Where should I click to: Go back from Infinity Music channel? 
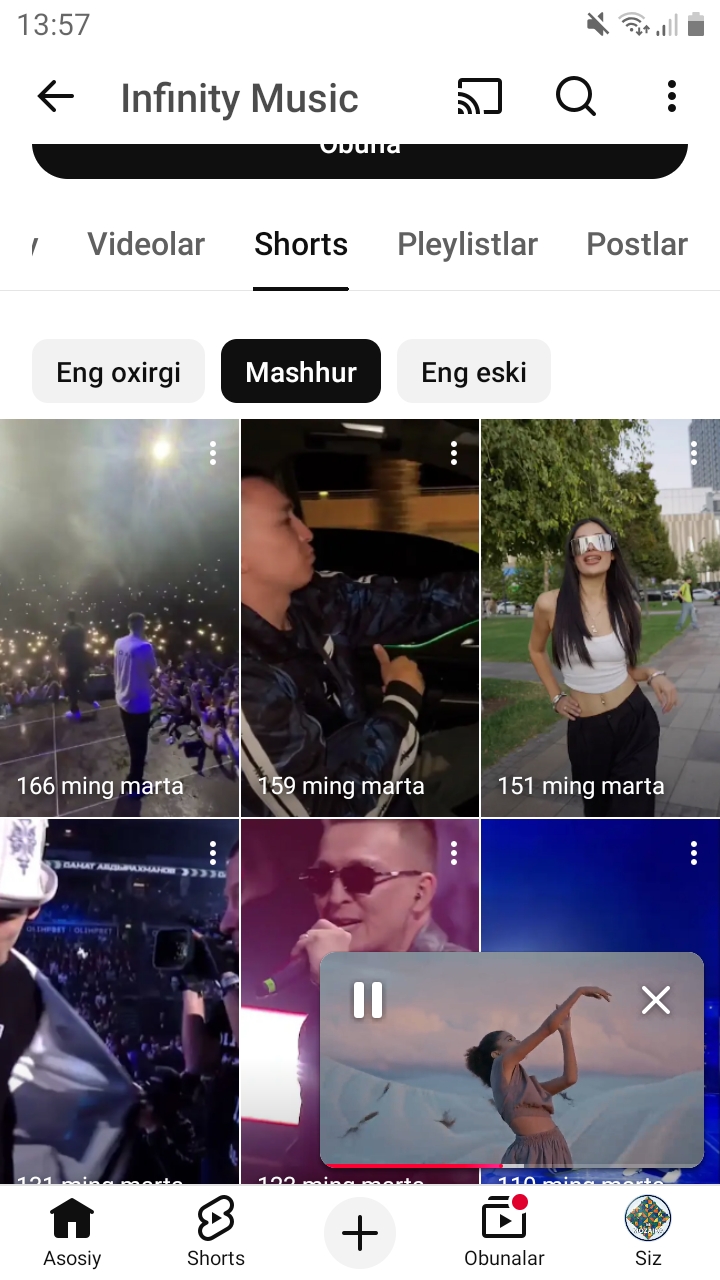(x=56, y=97)
